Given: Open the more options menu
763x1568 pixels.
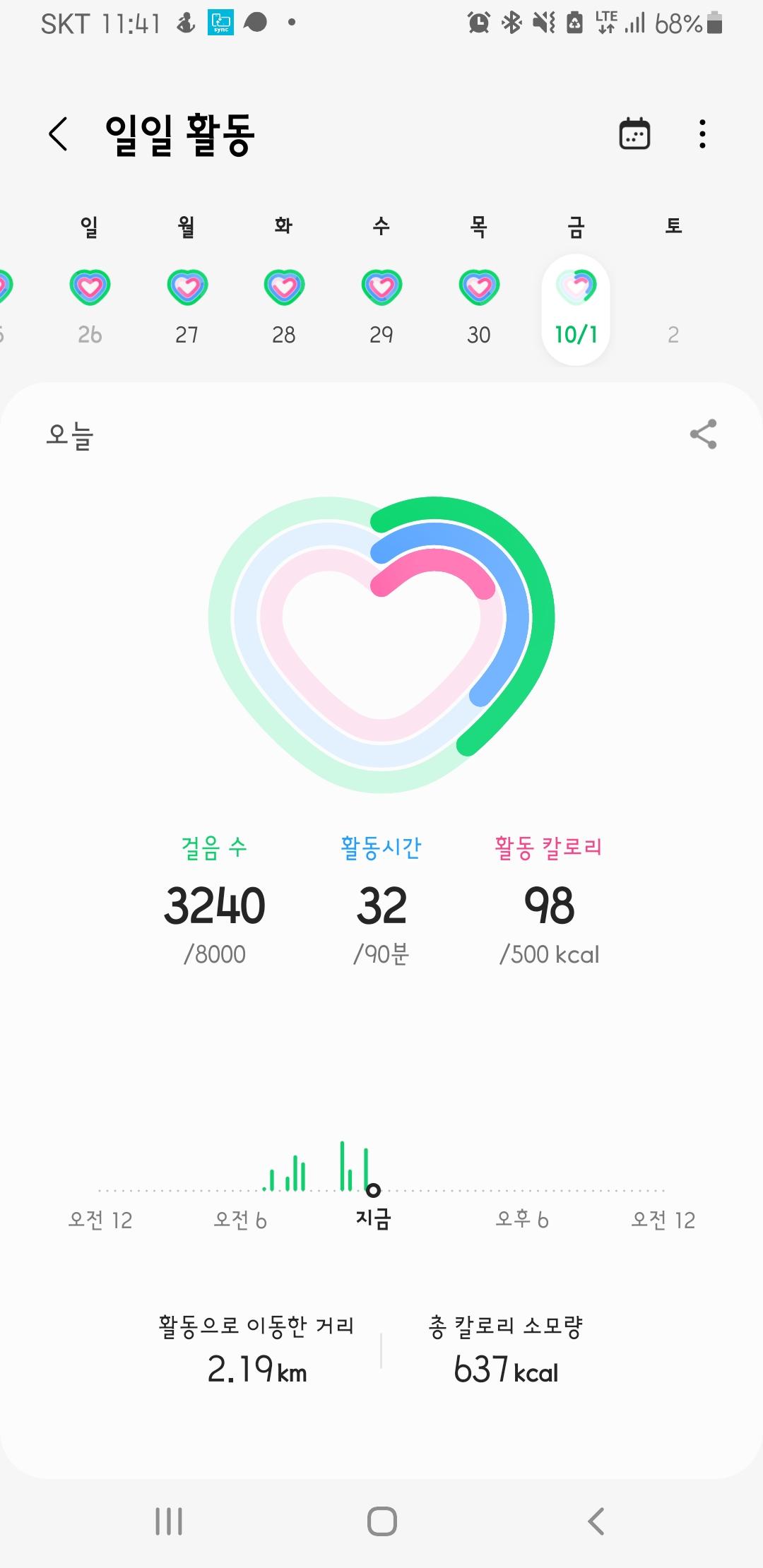Looking at the screenshot, I should (x=702, y=134).
